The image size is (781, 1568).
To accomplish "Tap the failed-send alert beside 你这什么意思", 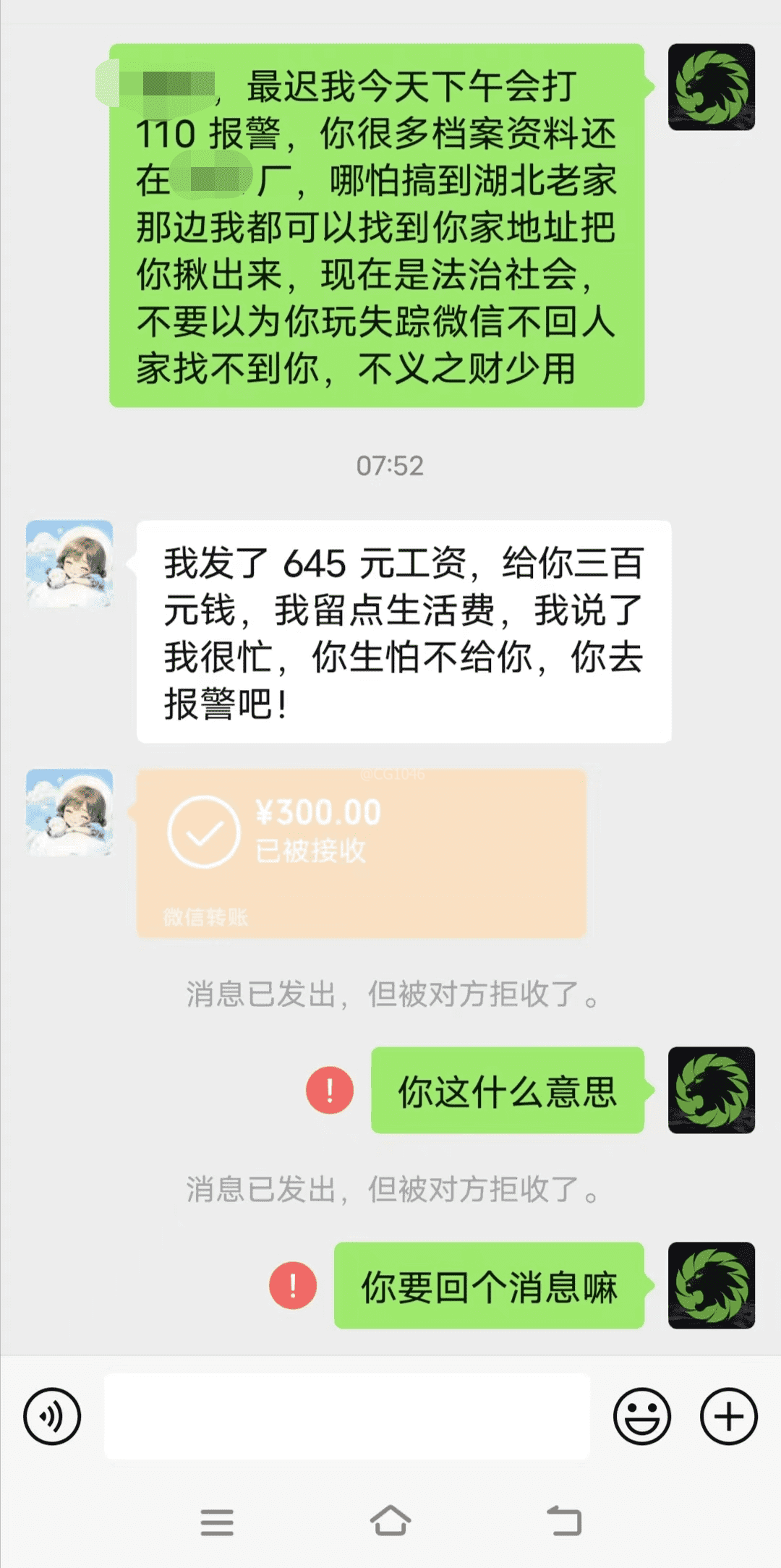I will pyautogui.click(x=330, y=1090).
